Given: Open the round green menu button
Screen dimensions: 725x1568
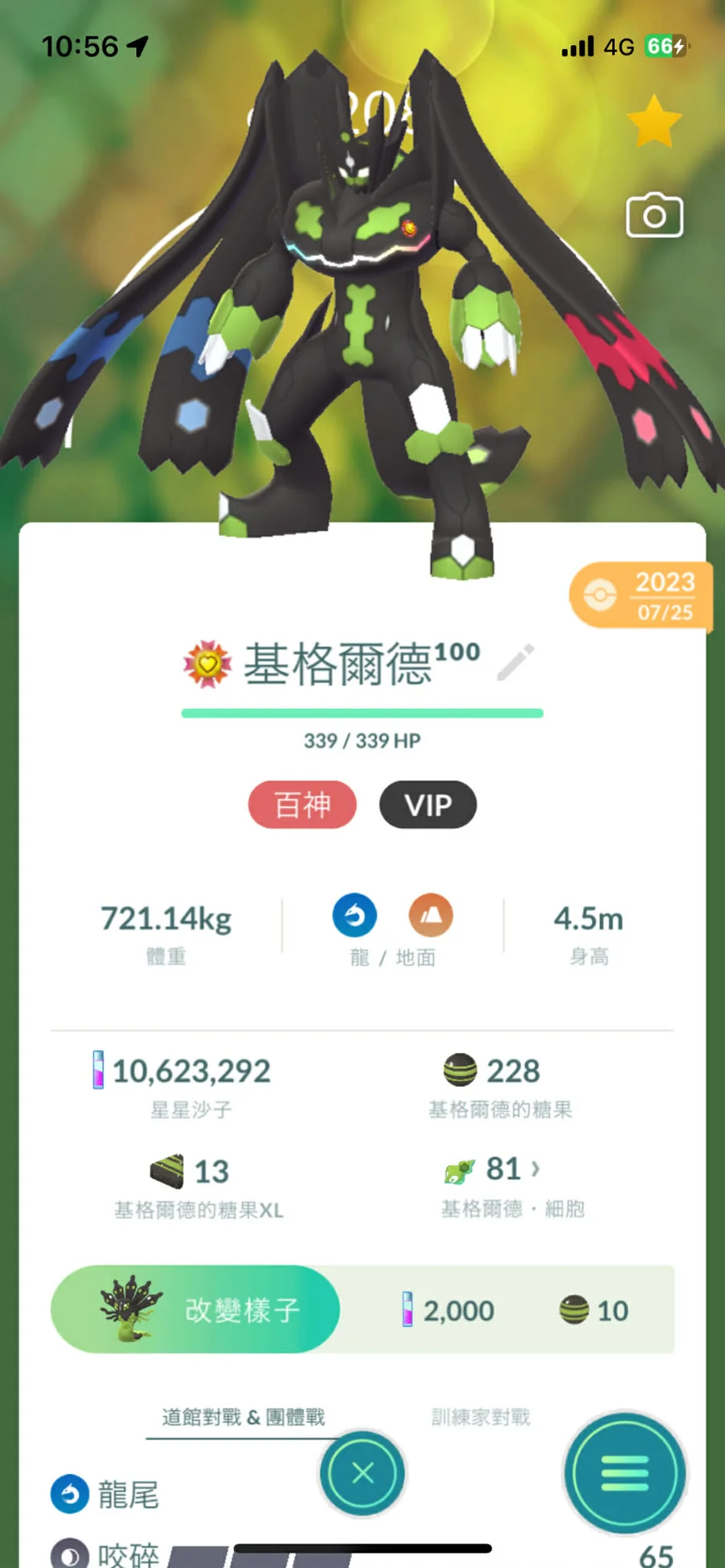Looking at the screenshot, I should [x=624, y=1473].
